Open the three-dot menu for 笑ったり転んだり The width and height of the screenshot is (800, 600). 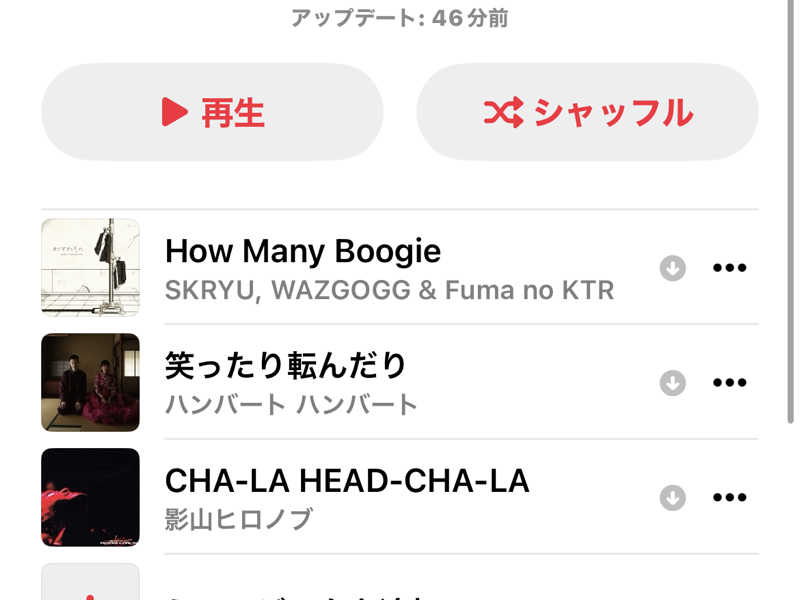[729, 383]
